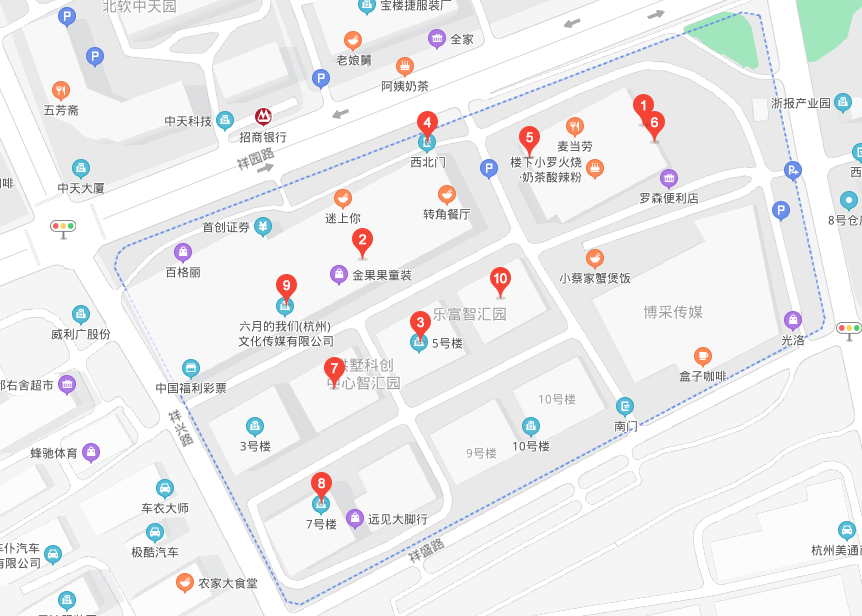Select the 中国福利彩票 point
862x616 pixels.
190,368
